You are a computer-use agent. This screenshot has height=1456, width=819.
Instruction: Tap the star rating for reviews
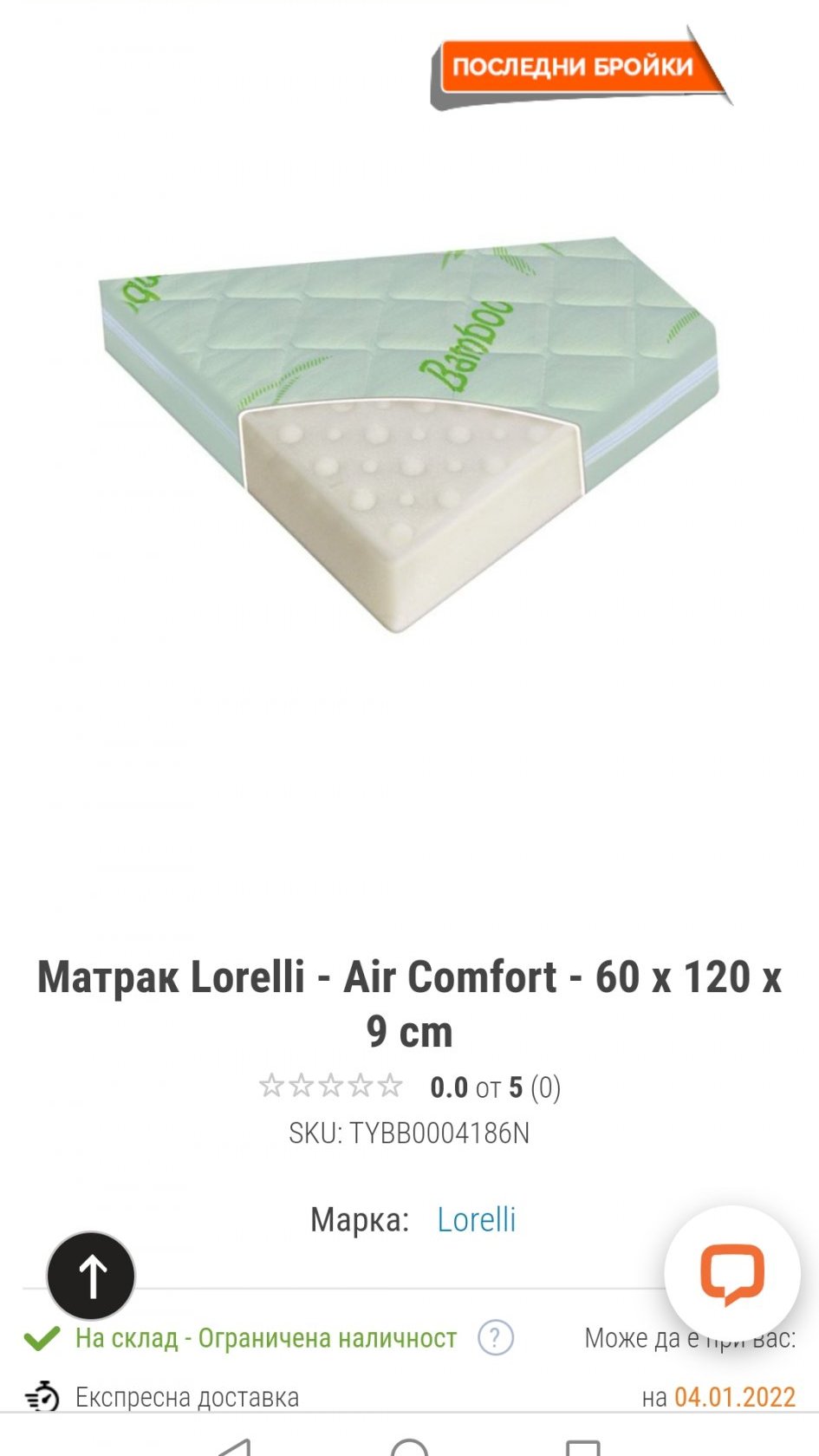point(330,1086)
